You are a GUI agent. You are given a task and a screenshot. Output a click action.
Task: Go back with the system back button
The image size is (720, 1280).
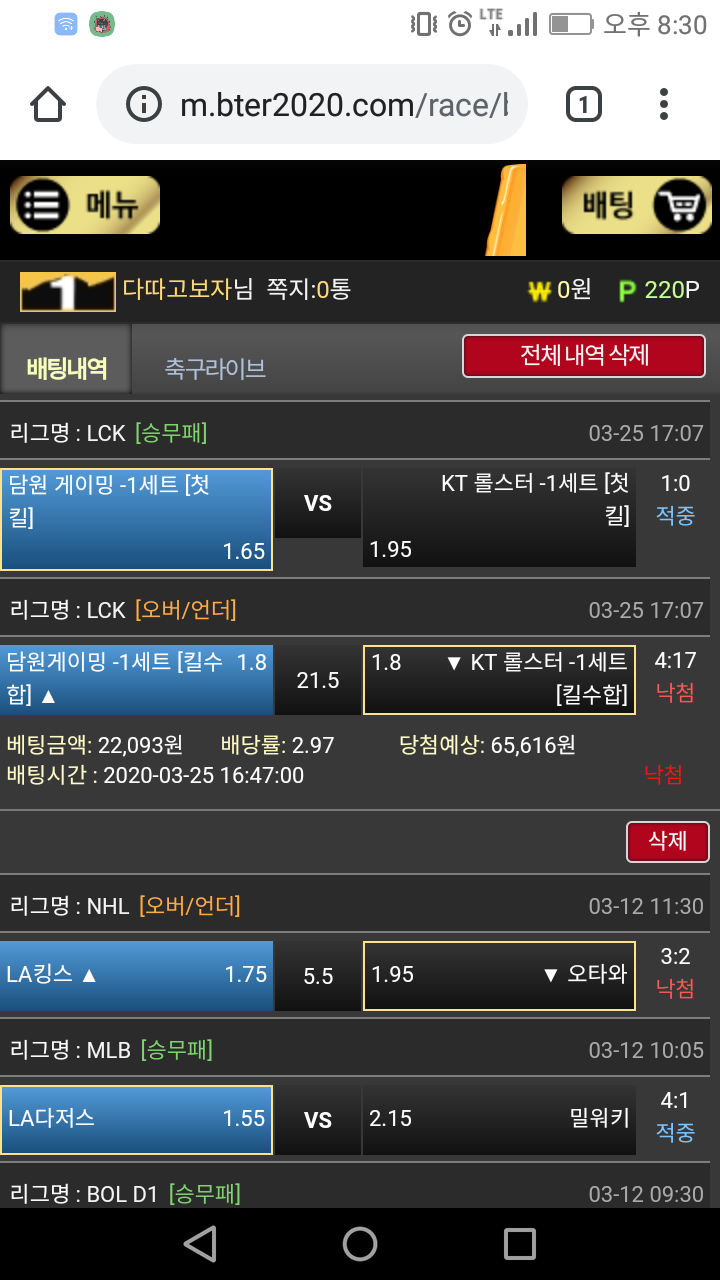[200, 1243]
